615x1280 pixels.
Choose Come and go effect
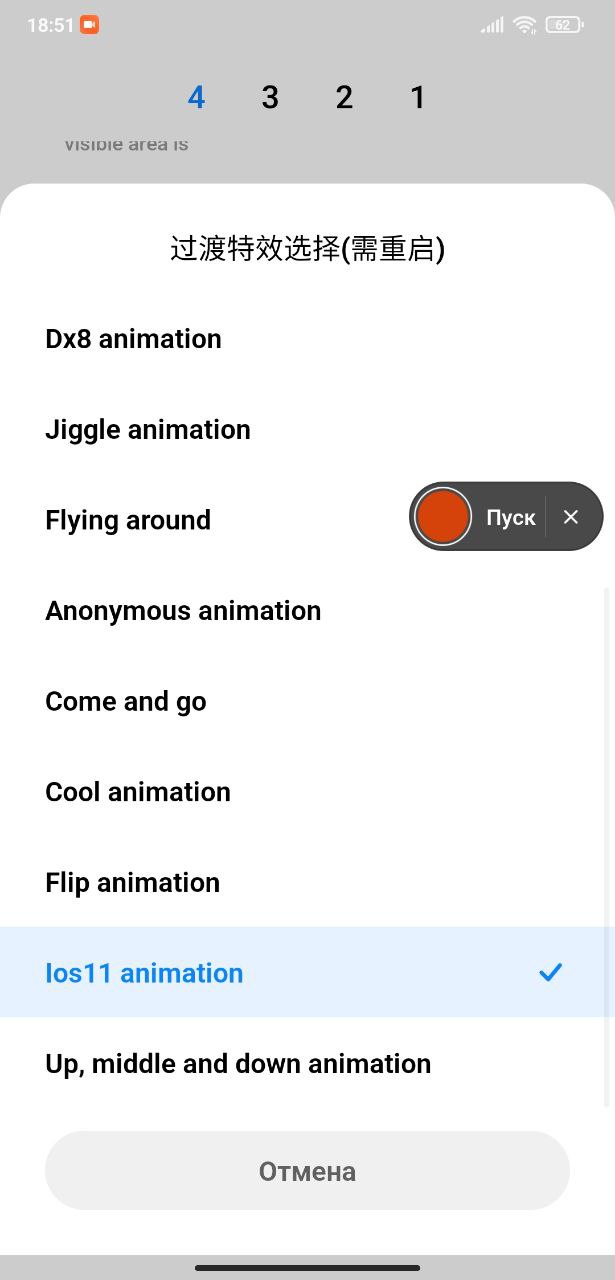click(x=307, y=702)
